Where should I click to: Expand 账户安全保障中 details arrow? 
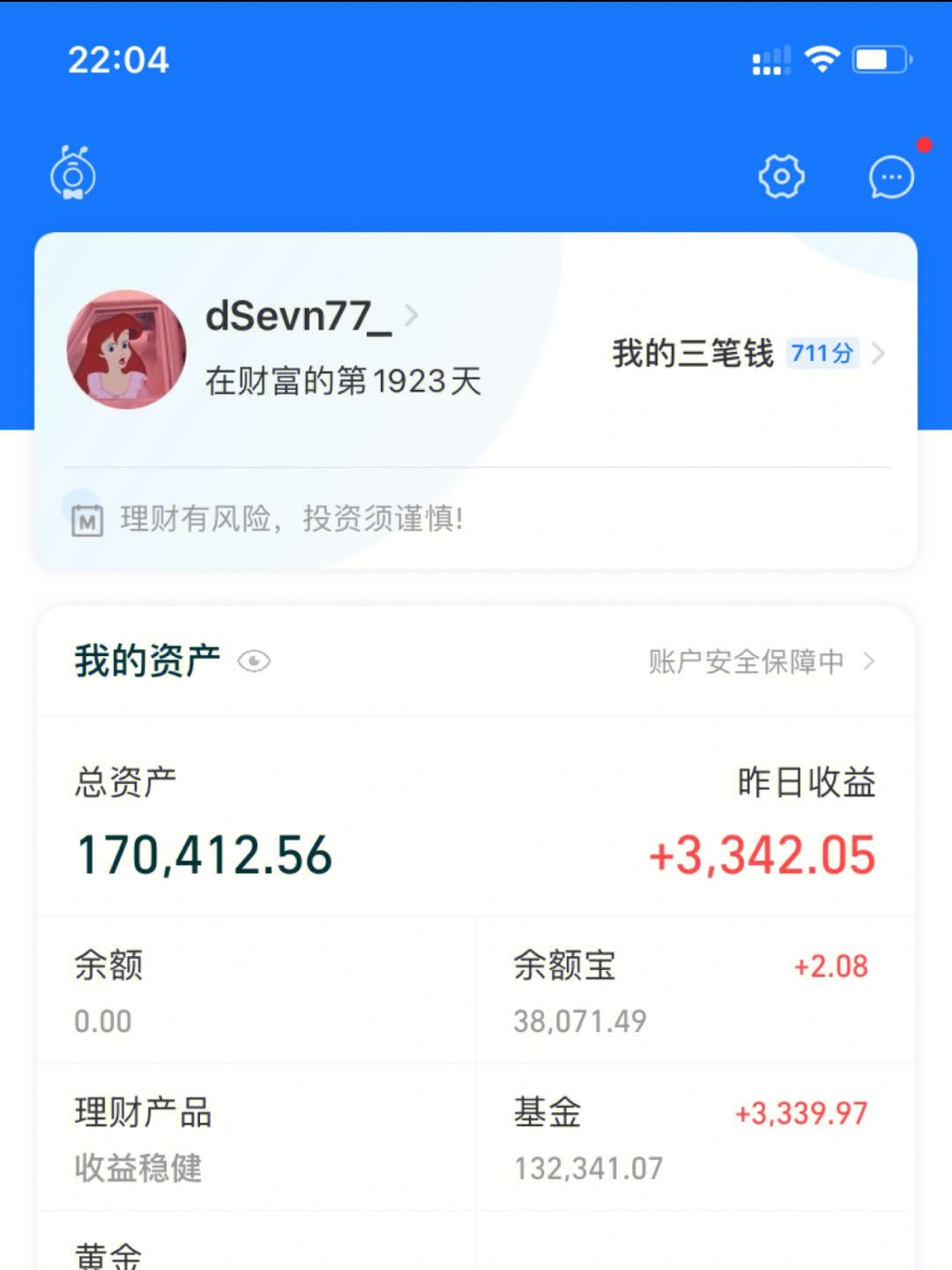869,661
